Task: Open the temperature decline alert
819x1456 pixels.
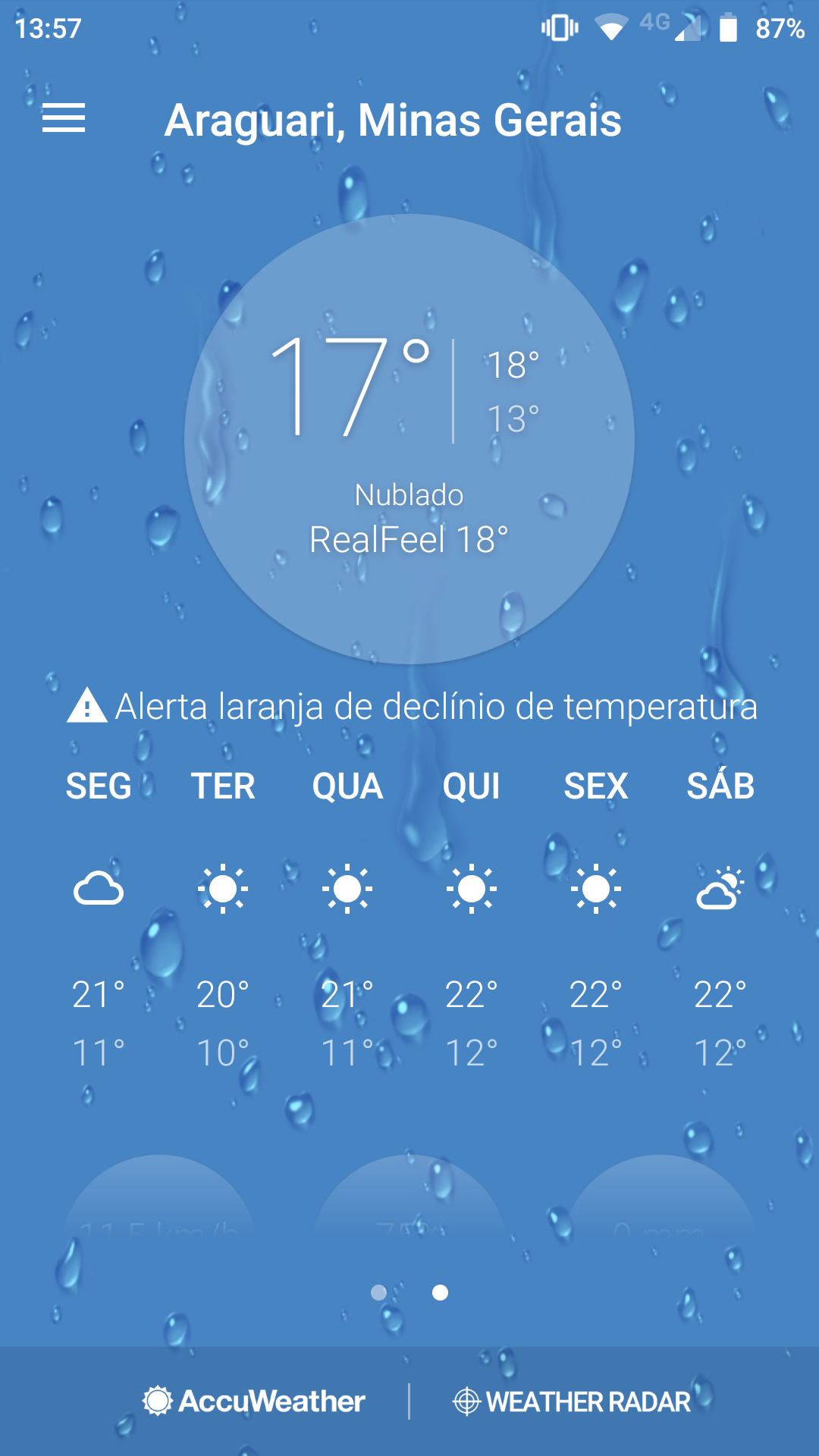Action: (x=413, y=707)
